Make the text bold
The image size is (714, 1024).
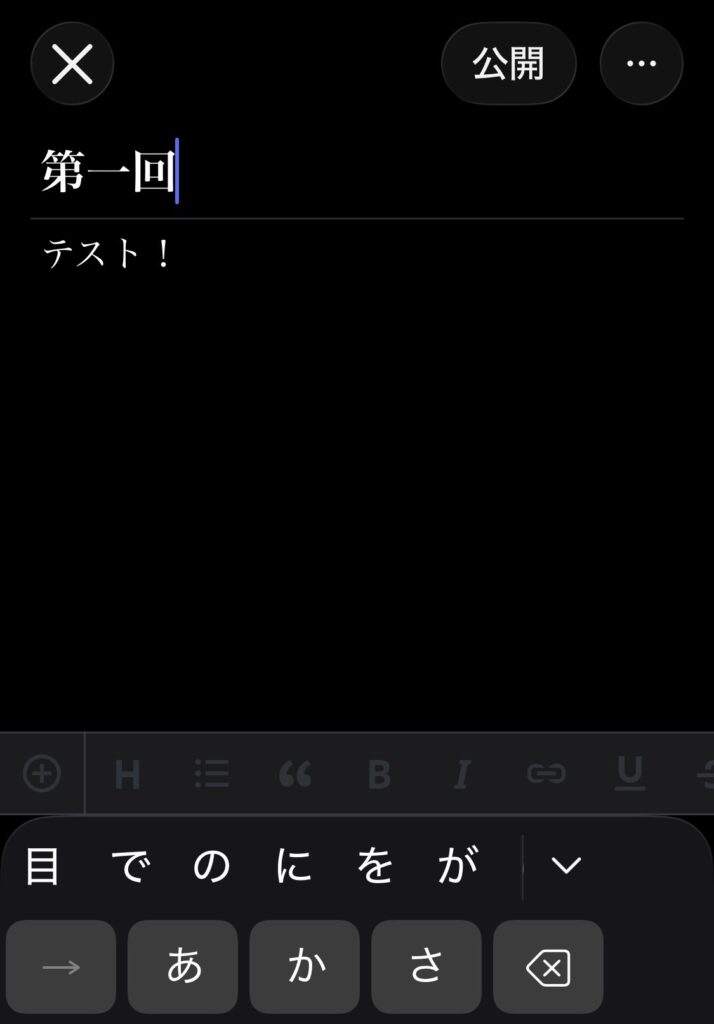point(379,774)
